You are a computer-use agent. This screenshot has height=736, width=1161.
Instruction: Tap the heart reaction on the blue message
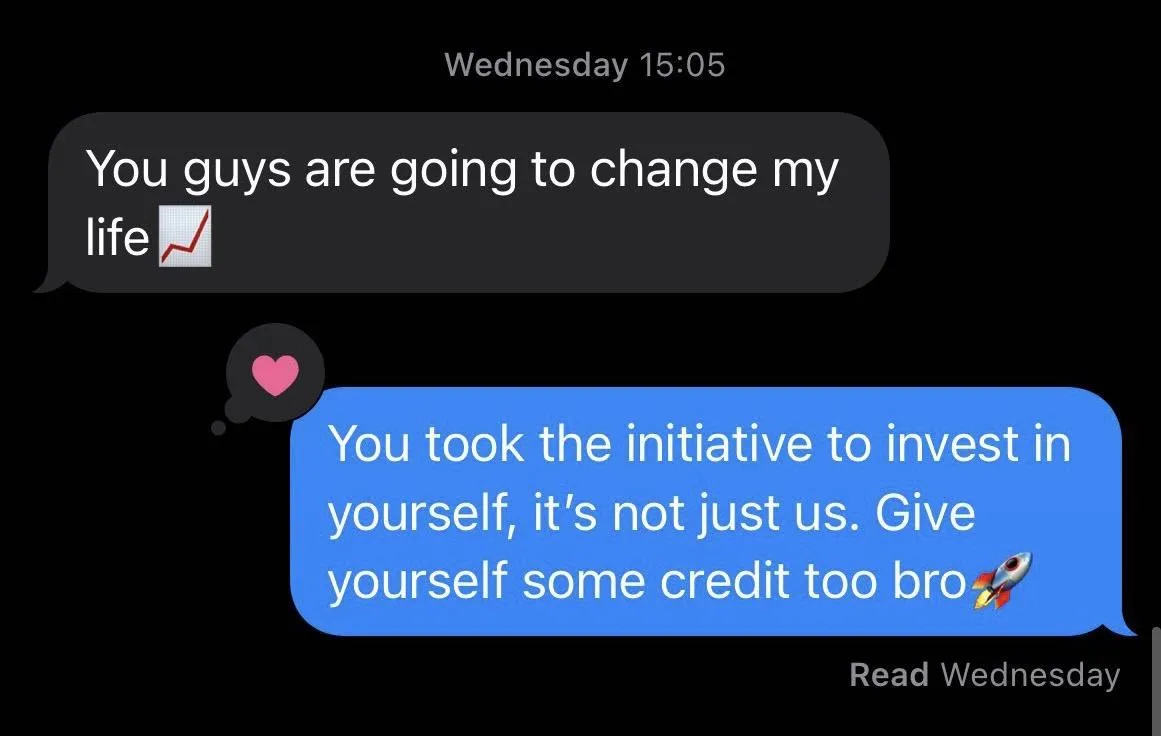275,373
